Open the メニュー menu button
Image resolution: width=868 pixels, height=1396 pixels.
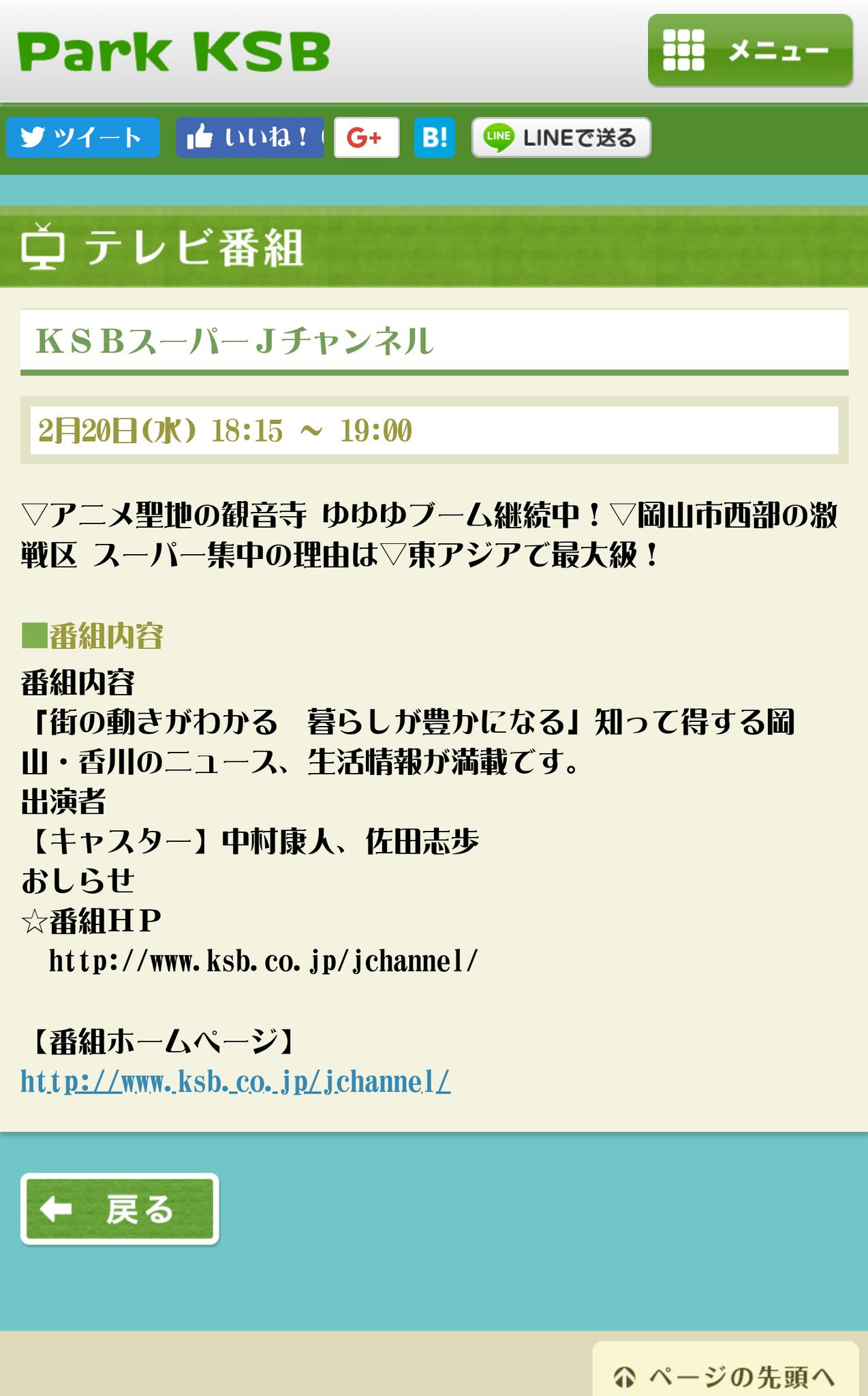coord(749,50)
